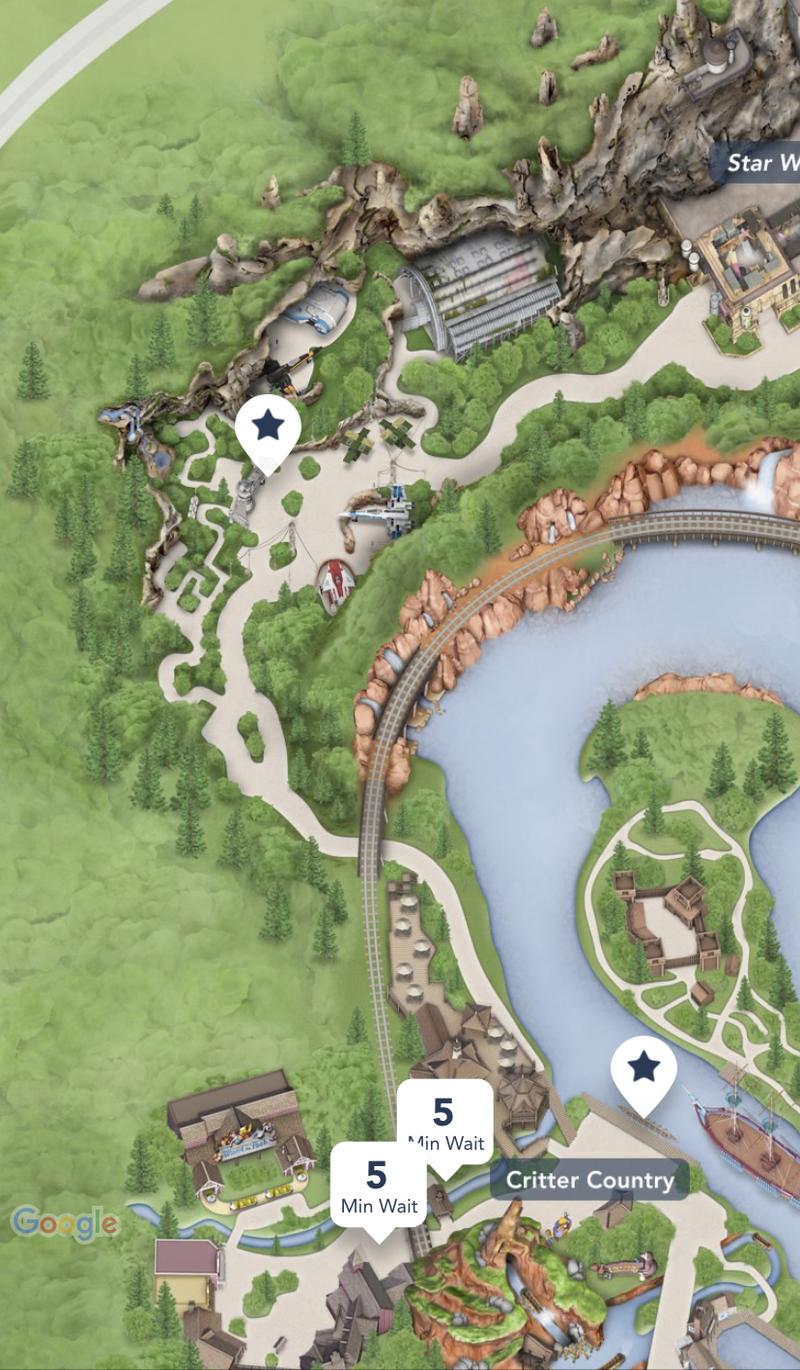
Task: Select the 5 Min Wait pin beside Critter Country
Action: coord(445,1112)
